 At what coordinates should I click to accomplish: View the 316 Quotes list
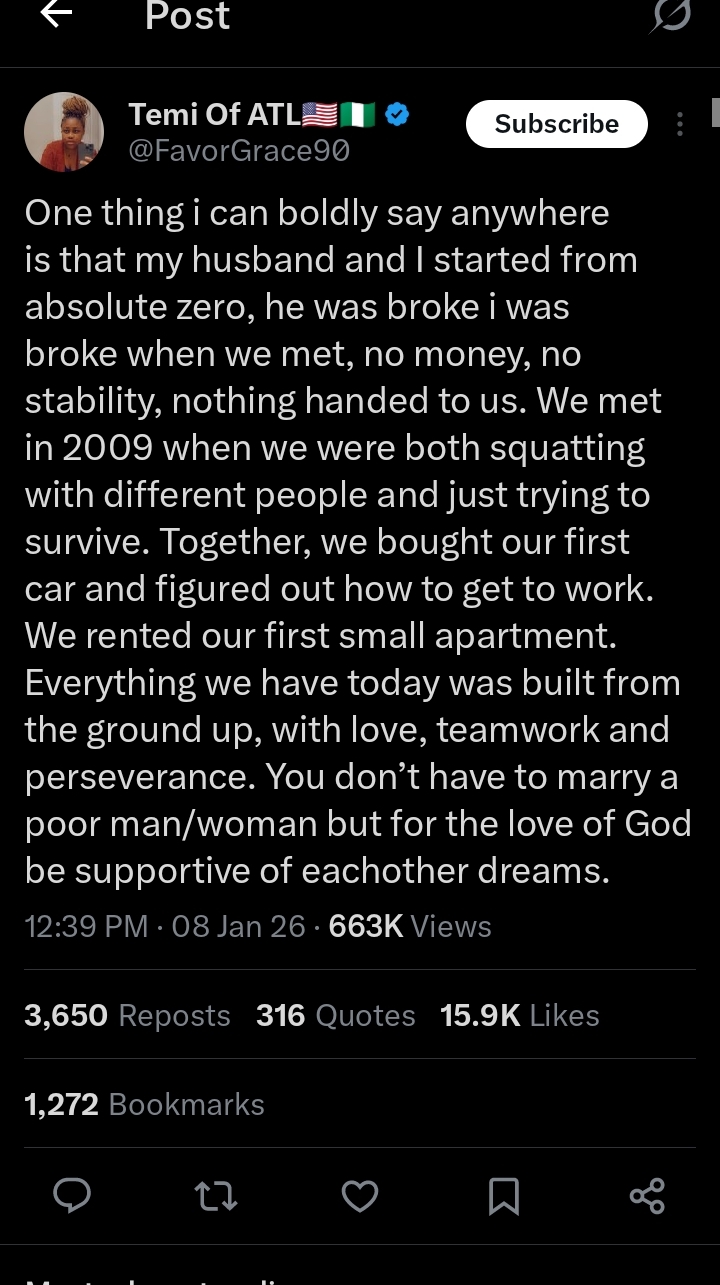tap(335, 1015)
